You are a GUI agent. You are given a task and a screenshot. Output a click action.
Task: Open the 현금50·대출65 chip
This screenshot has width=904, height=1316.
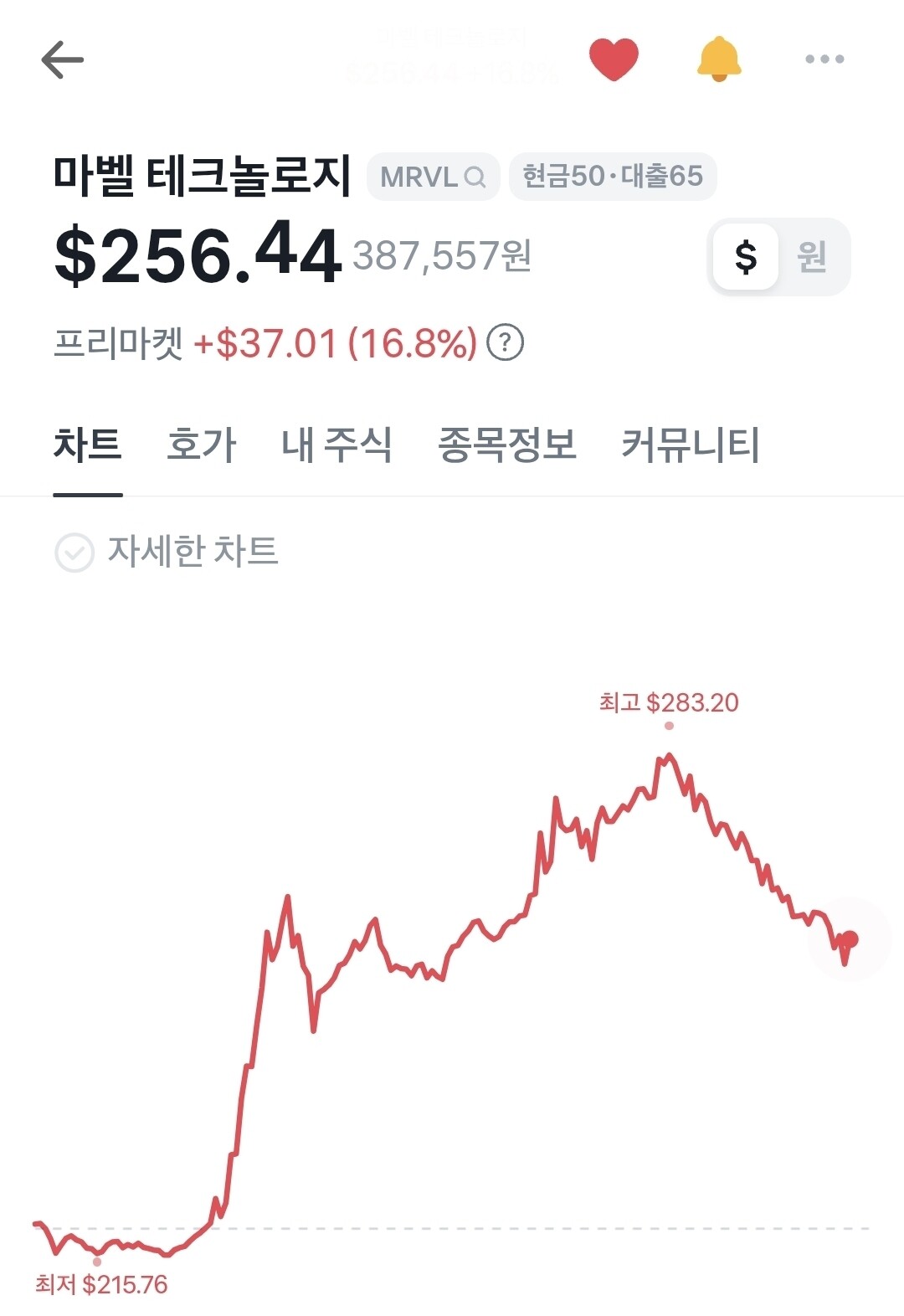click(x=613, y=177)
